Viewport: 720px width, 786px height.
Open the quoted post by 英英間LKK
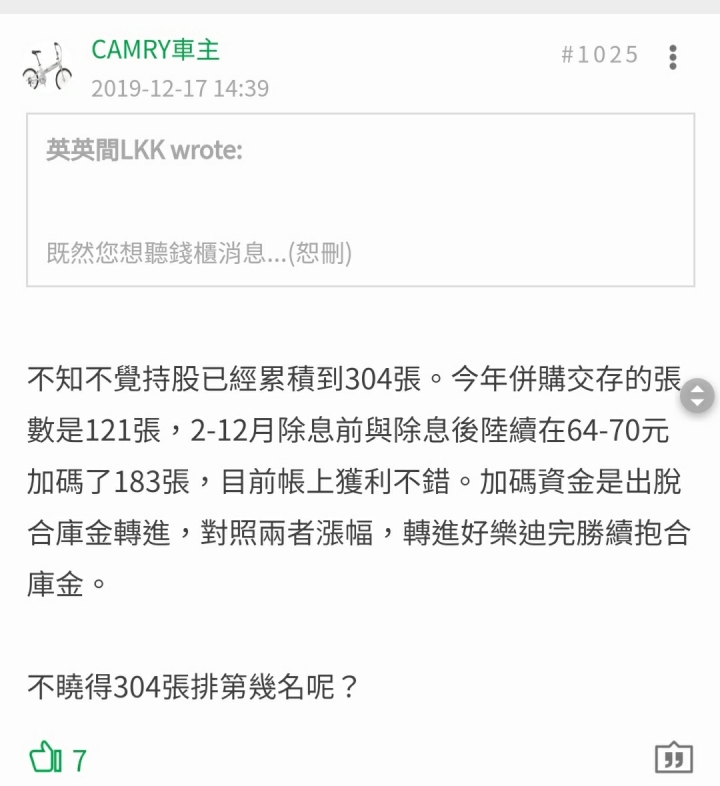point(360,200)
